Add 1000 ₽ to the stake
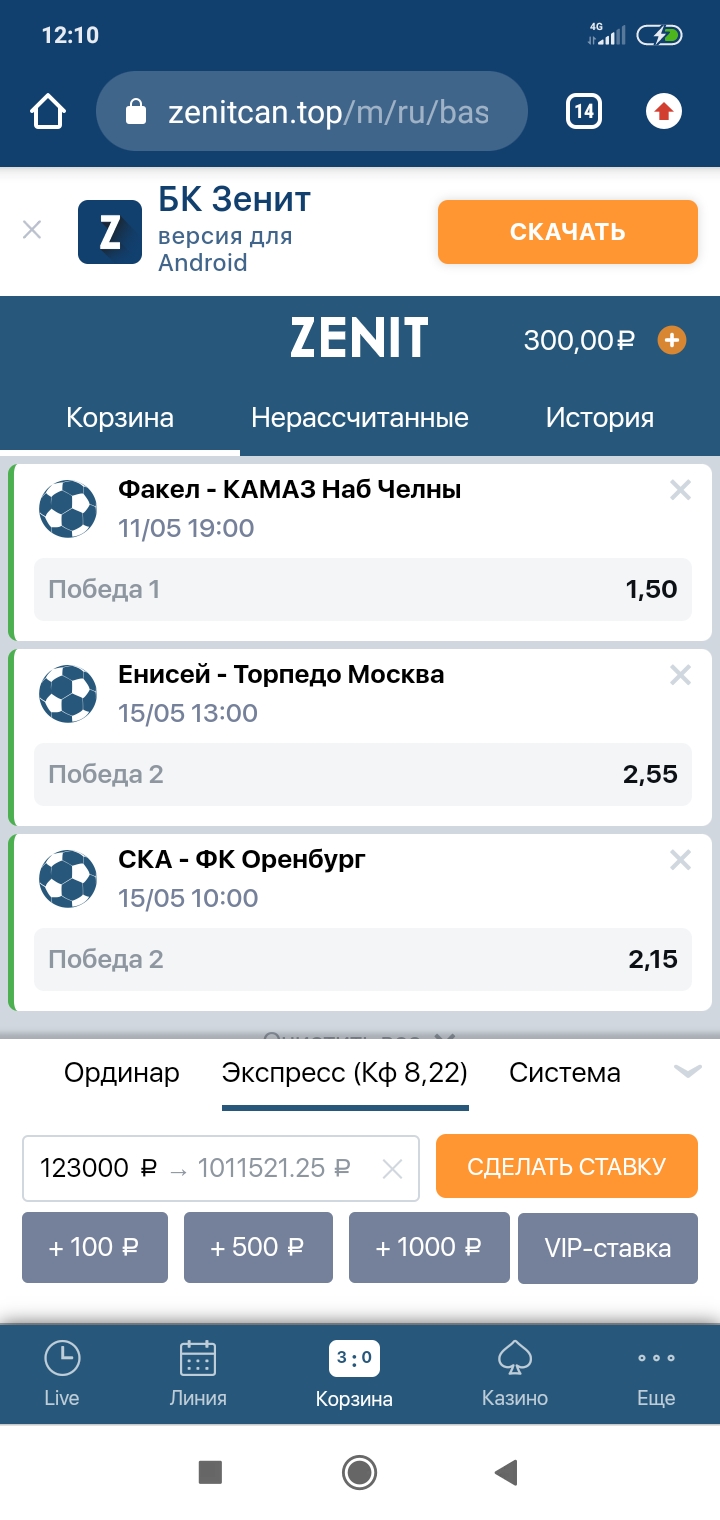 pyautogui.click(x=429, y=1248)
